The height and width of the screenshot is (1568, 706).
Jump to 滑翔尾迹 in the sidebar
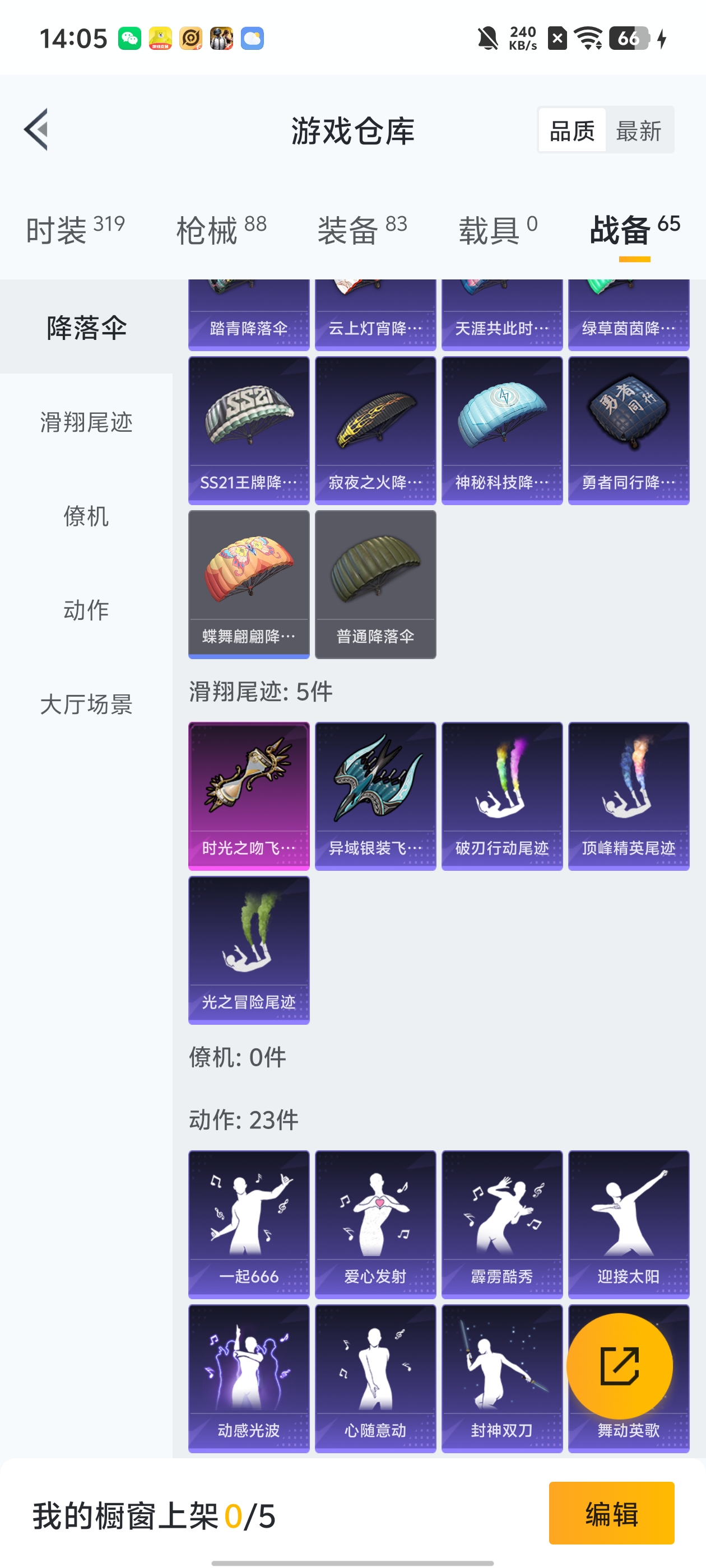point(86,422)
